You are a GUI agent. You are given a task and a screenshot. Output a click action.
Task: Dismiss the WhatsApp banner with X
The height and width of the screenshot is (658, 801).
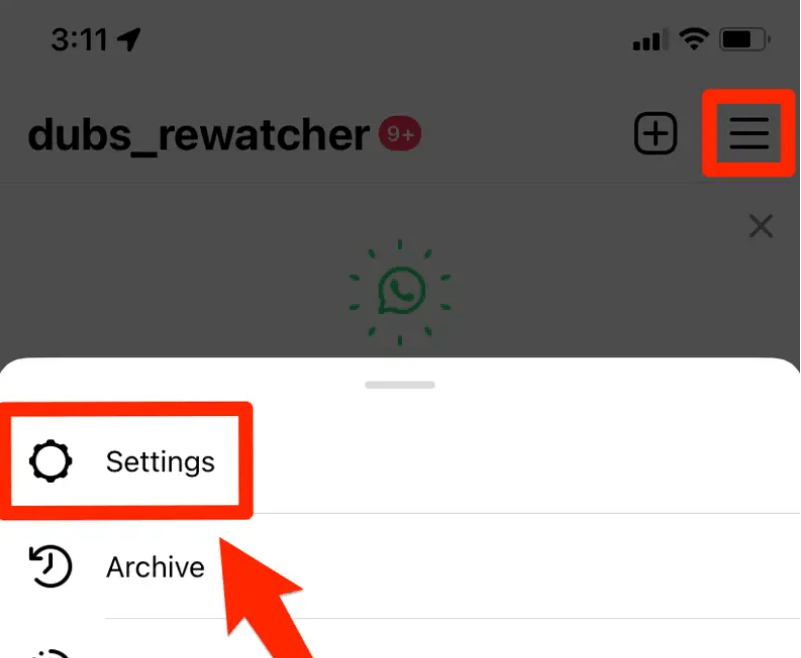point(761,227)
